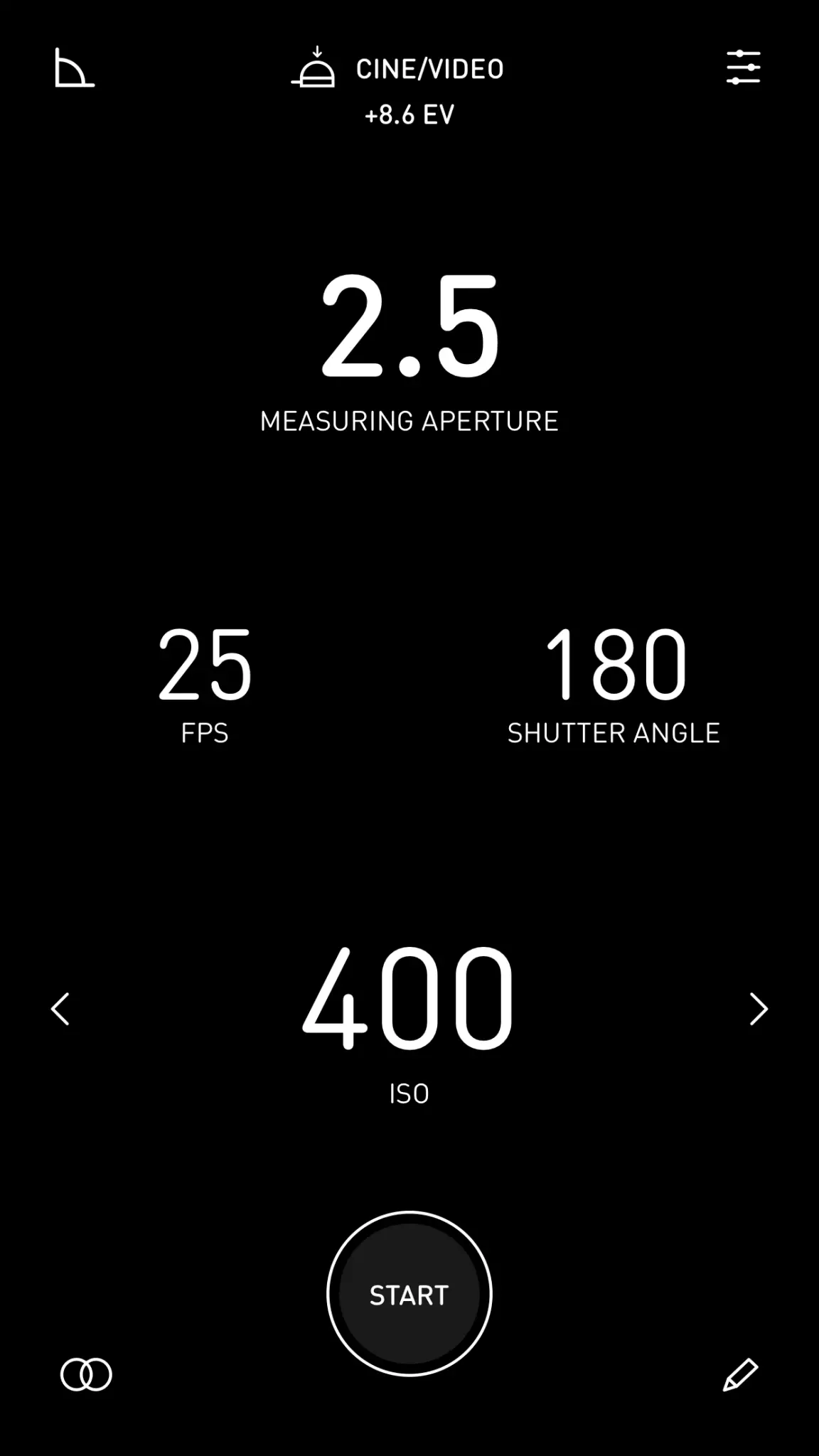This screenshot has width=819, height=1456.
Task: Open the overlapping circles icon
Action: 86,1374
